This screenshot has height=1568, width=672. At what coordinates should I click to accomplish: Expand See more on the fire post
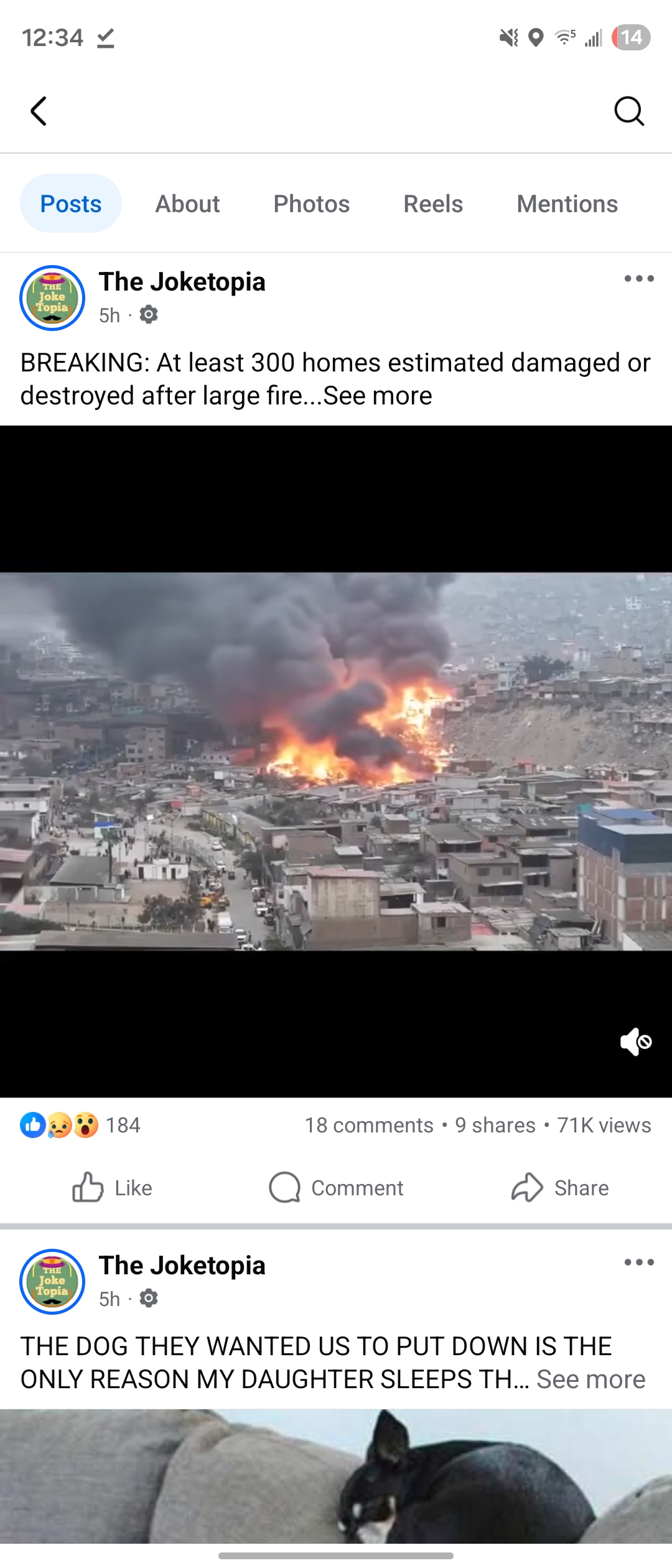coord(377,396)
